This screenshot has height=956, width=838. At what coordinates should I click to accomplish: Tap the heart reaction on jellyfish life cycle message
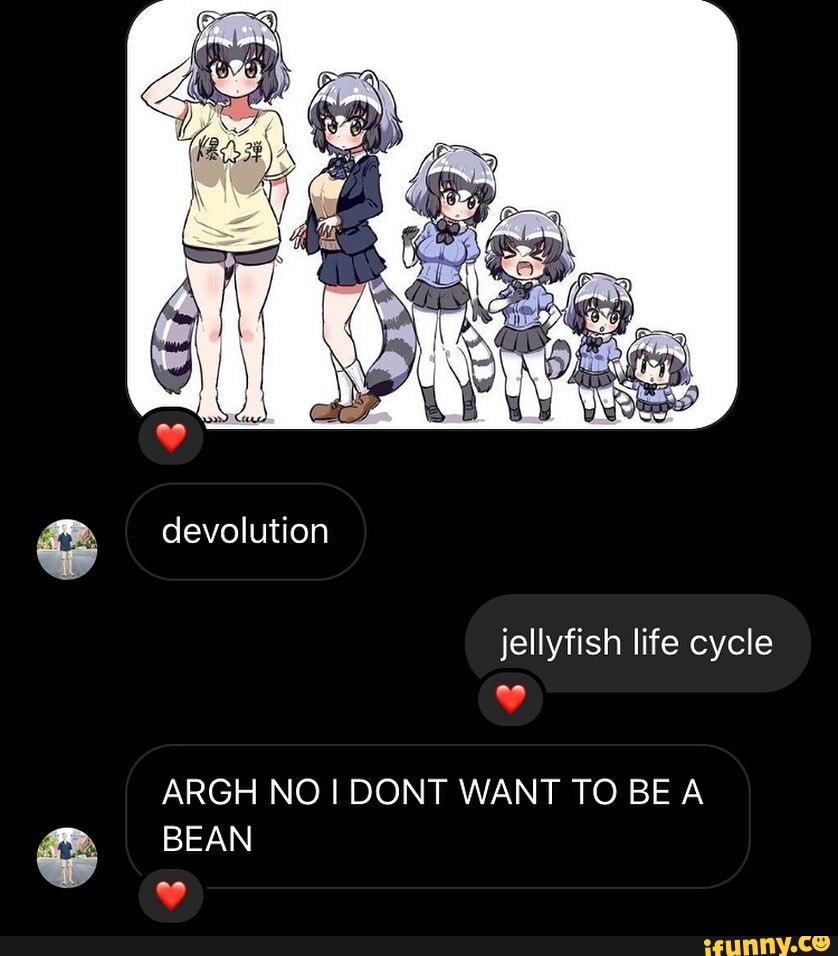click(x=510, y=700)
